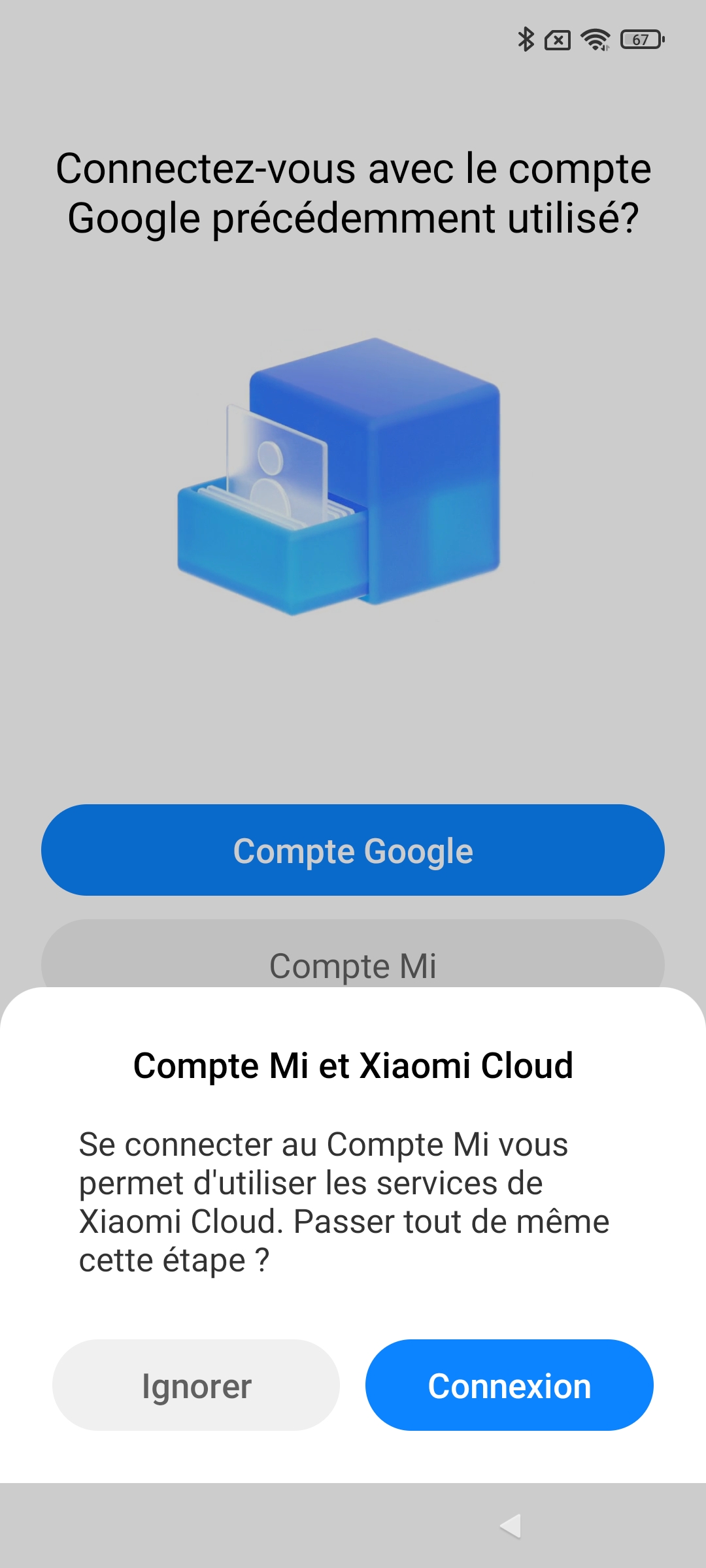Viewport: 706px width, 1568px height.
Task: Select the Connexion button in the dialog
Action: pyautogui.click(x=509, y=1385)
